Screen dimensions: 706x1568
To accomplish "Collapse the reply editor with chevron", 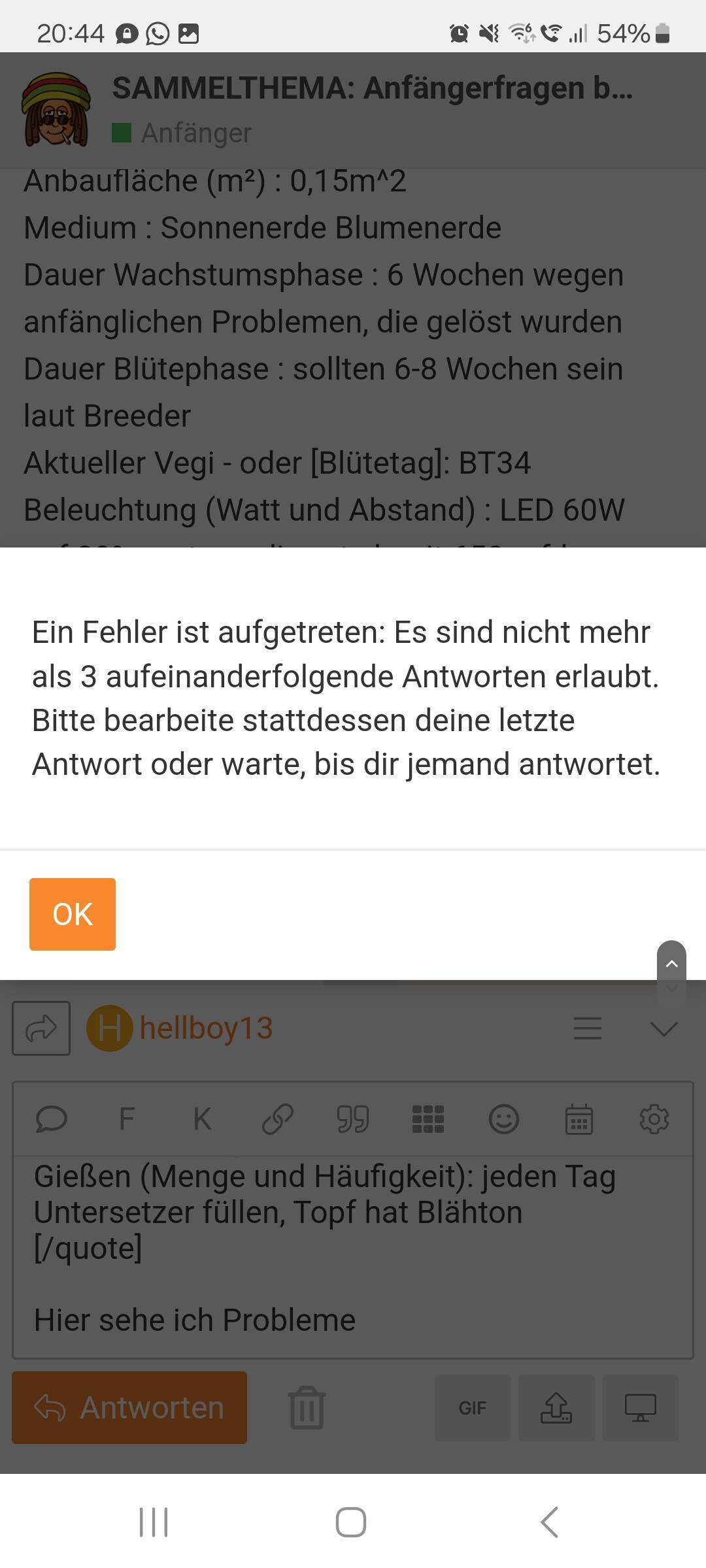I will [664, 1029].
